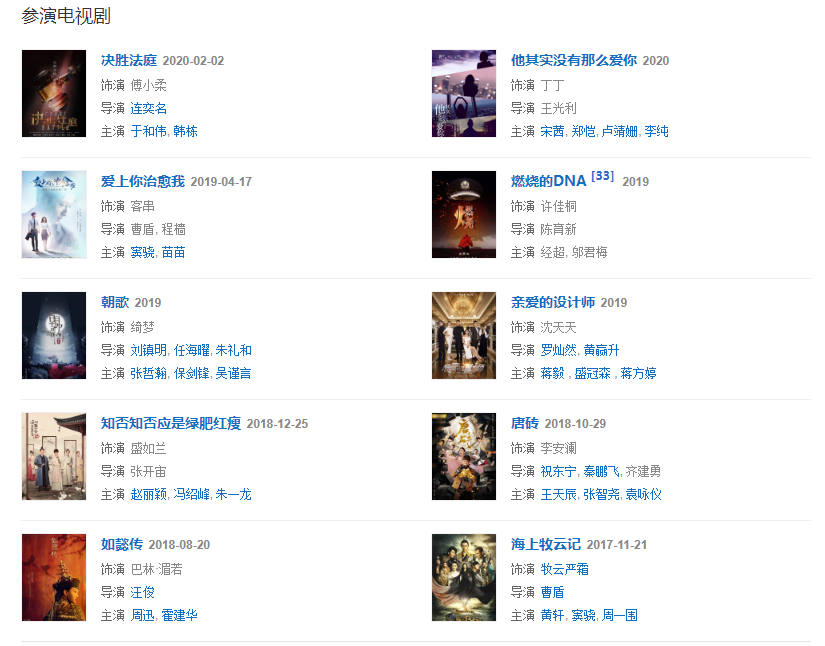The width and height of the screenshot is (825, 646).
Task: Open the 燃烧的DNA title link
Action: tap(548, 181)
